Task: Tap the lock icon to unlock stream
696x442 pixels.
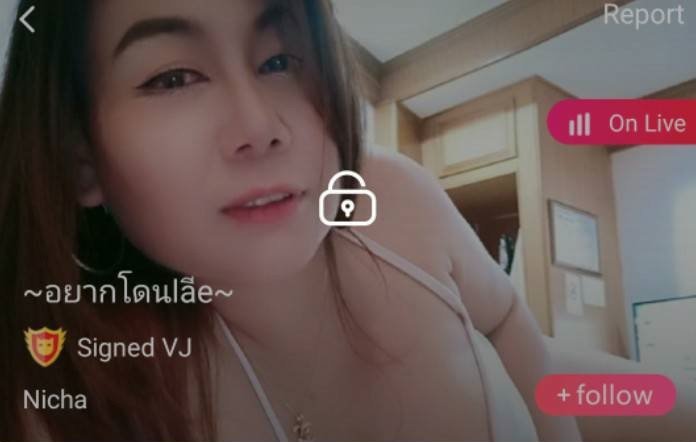Action: [347, 198]
